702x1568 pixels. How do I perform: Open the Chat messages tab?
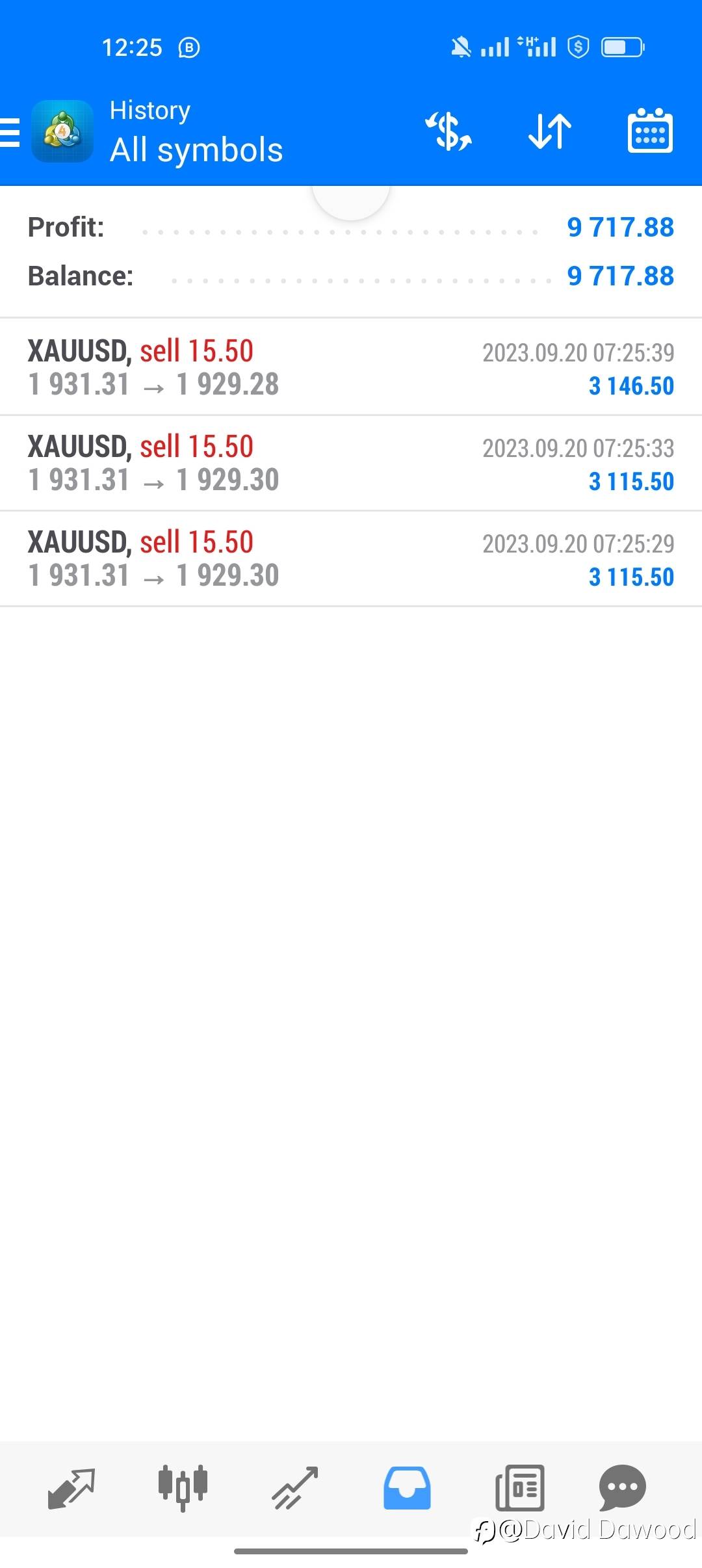click(622, 1487)
